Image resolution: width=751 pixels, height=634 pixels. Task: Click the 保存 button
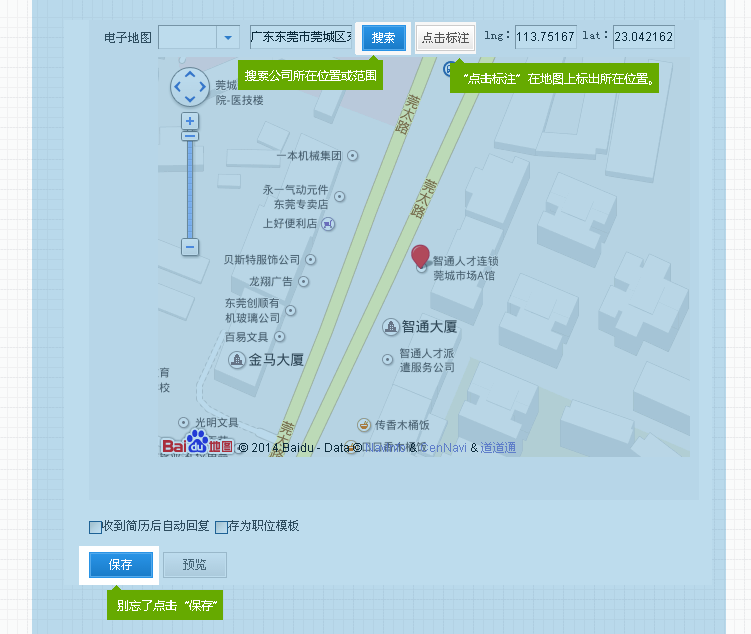[120, 565]
